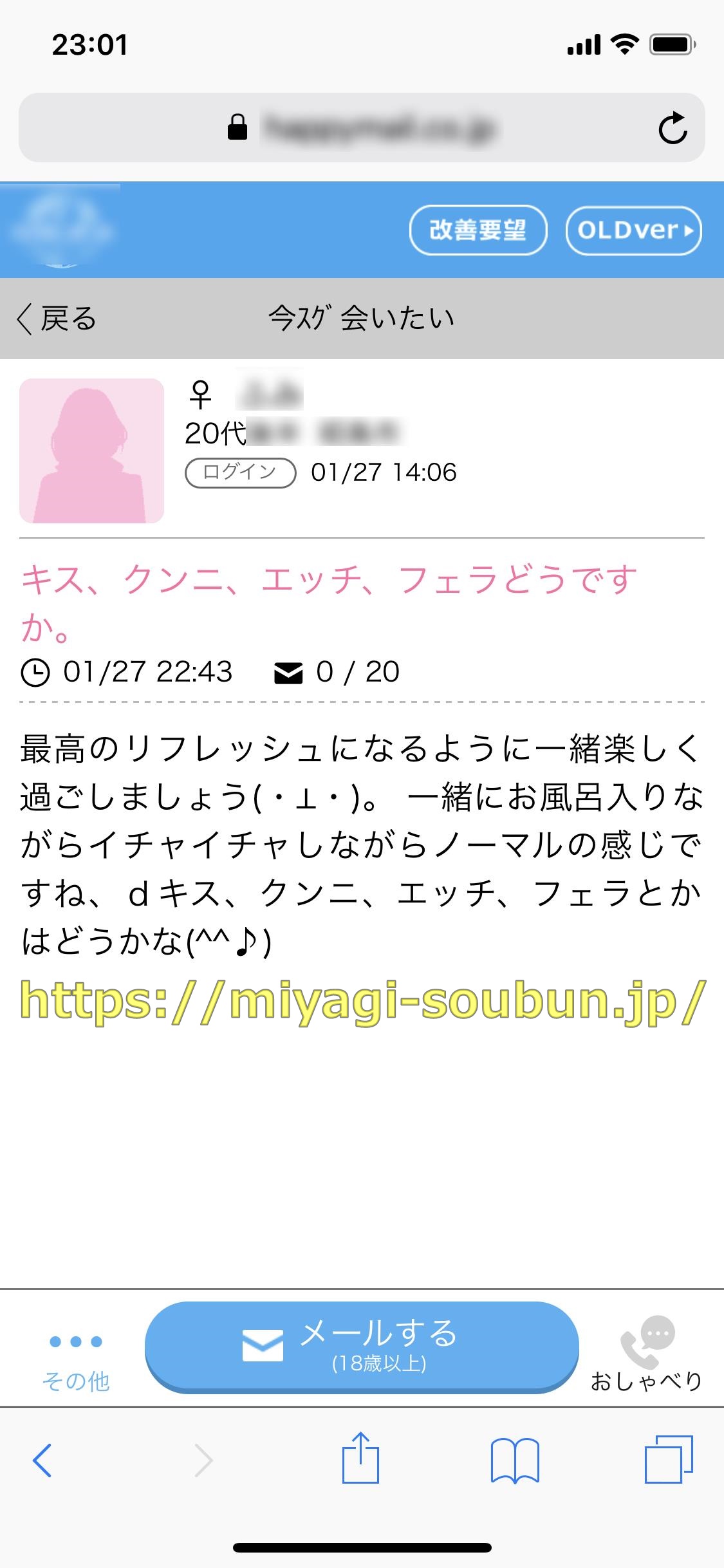This screenshot has height=1568, width=724.
Task: Go to previous page in Safari
Action: [x=42, y=1460]
